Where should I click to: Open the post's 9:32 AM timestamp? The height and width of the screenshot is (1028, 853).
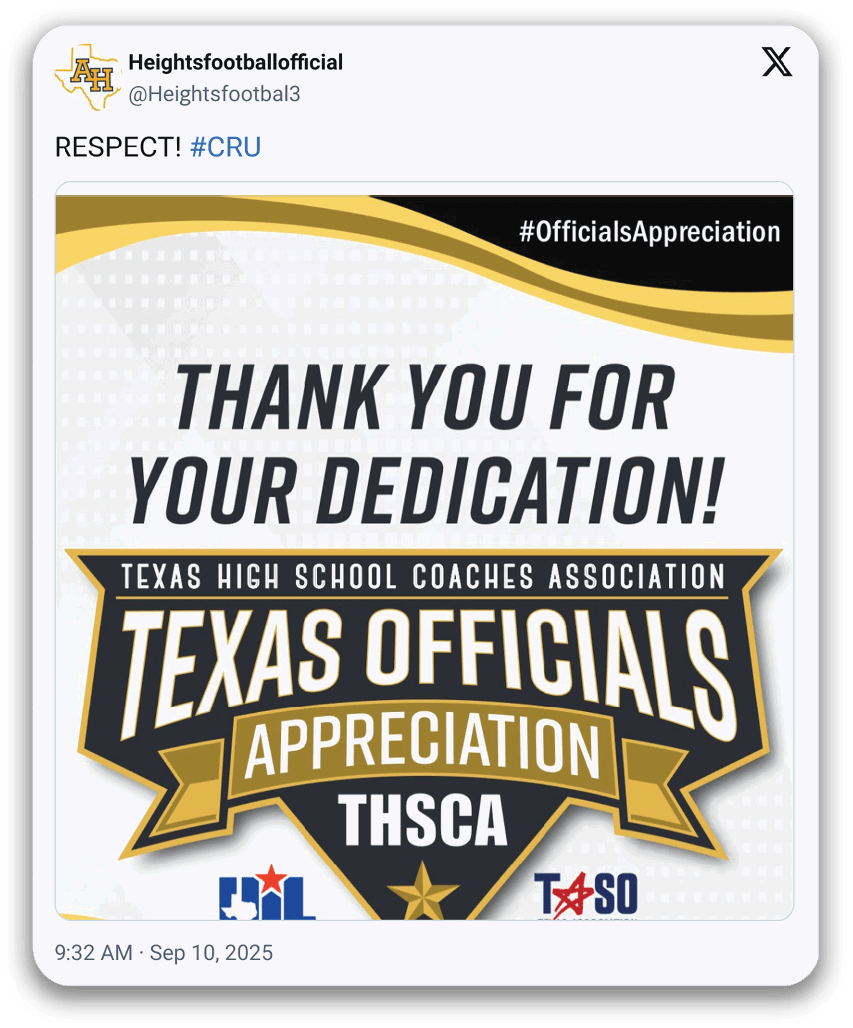click(x=164, y=952)
